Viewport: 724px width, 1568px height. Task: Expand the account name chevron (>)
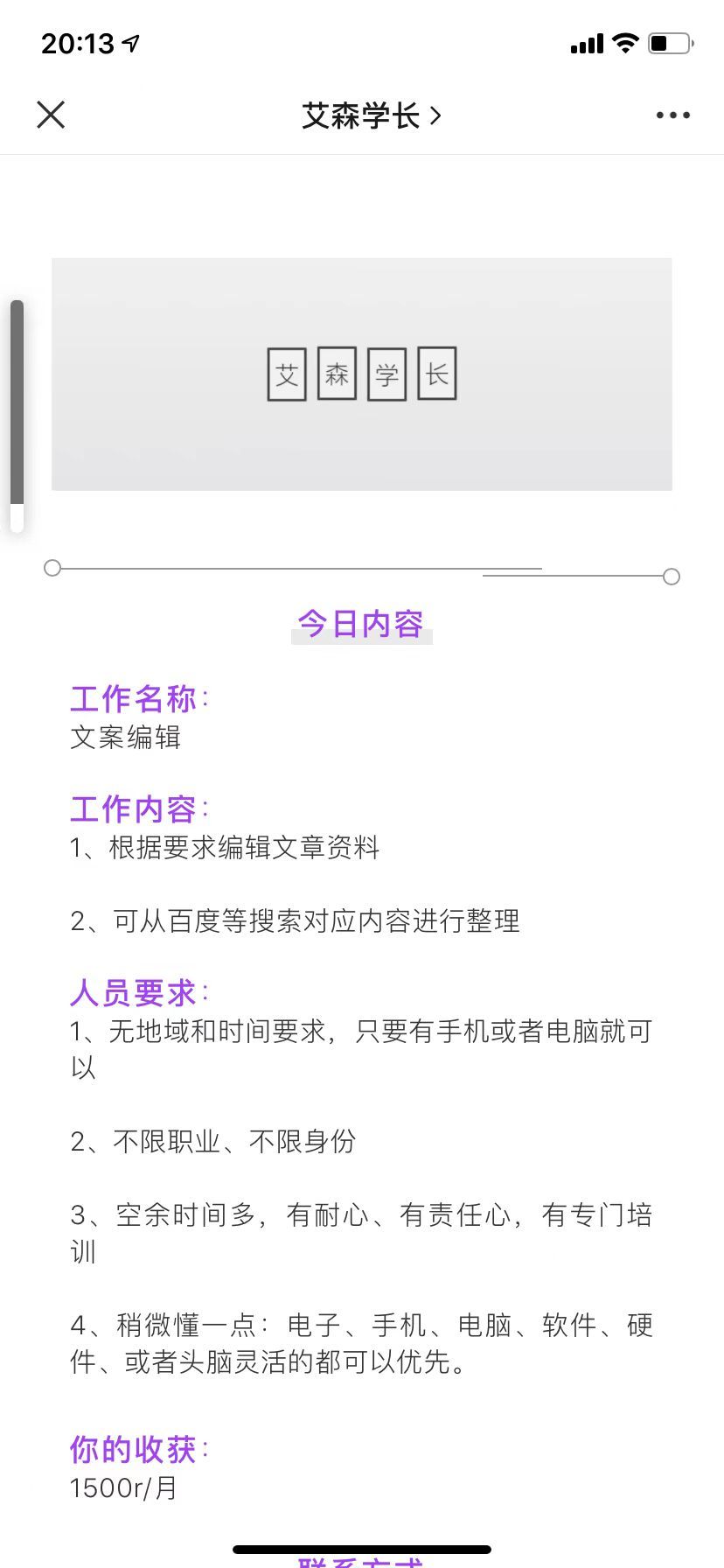point(435,115)
